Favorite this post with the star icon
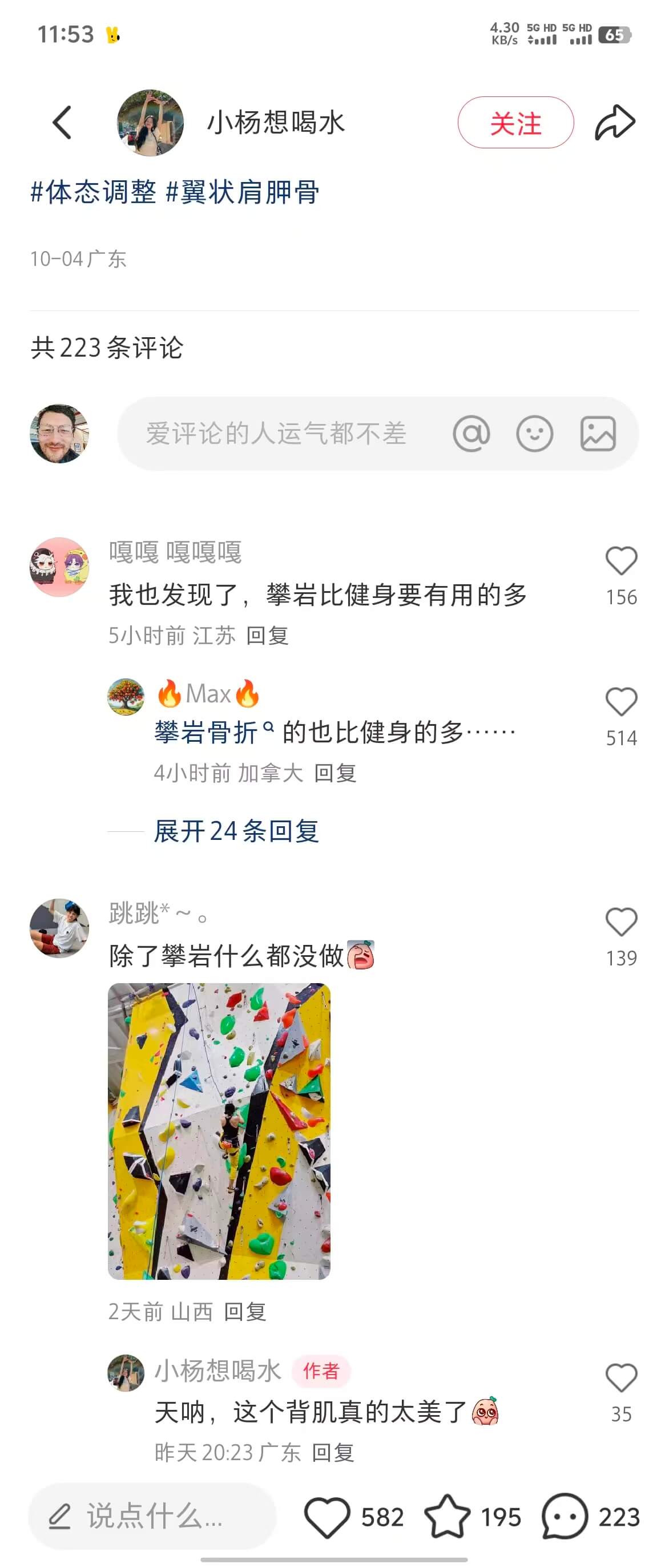The height and width of the screenshot is (1568, 669). tap(448, 1516)
